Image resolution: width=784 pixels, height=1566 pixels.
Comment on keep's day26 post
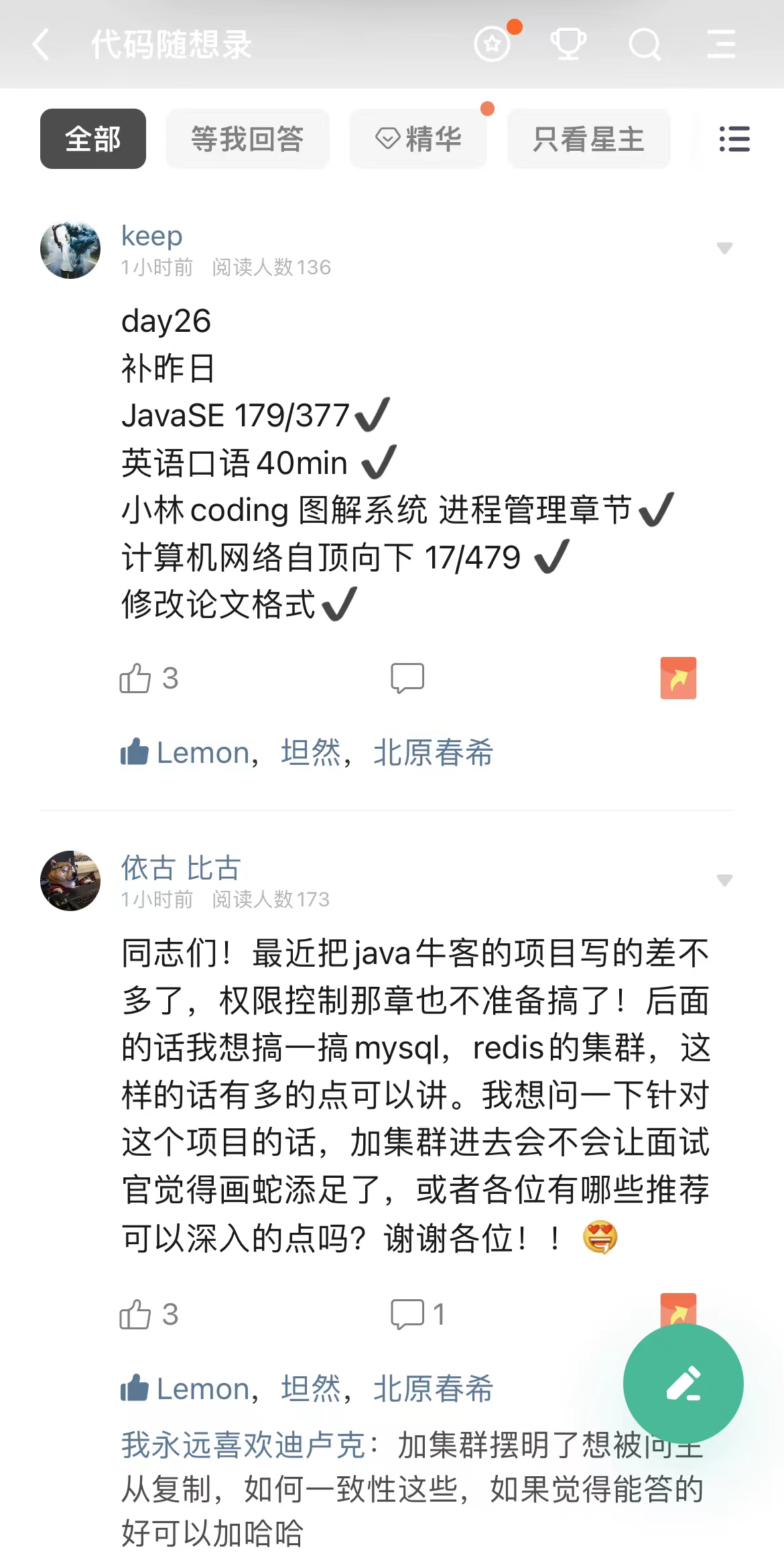click(x=407, y=678)
